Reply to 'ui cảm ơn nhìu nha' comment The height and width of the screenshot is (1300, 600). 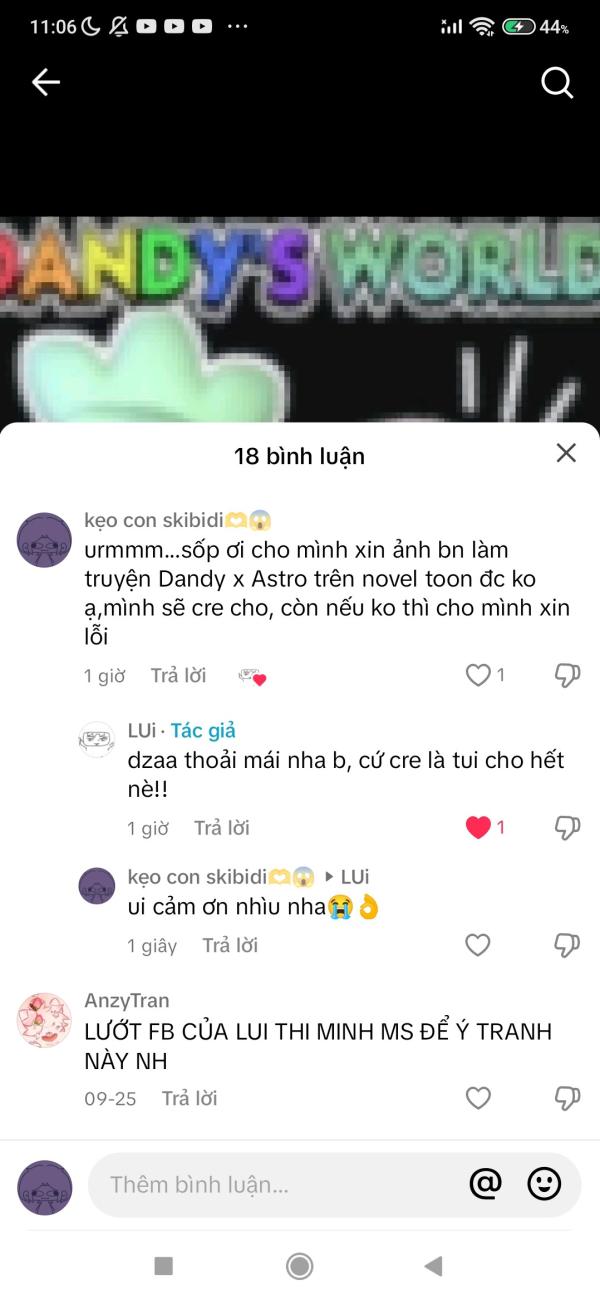tap(230, 945)
